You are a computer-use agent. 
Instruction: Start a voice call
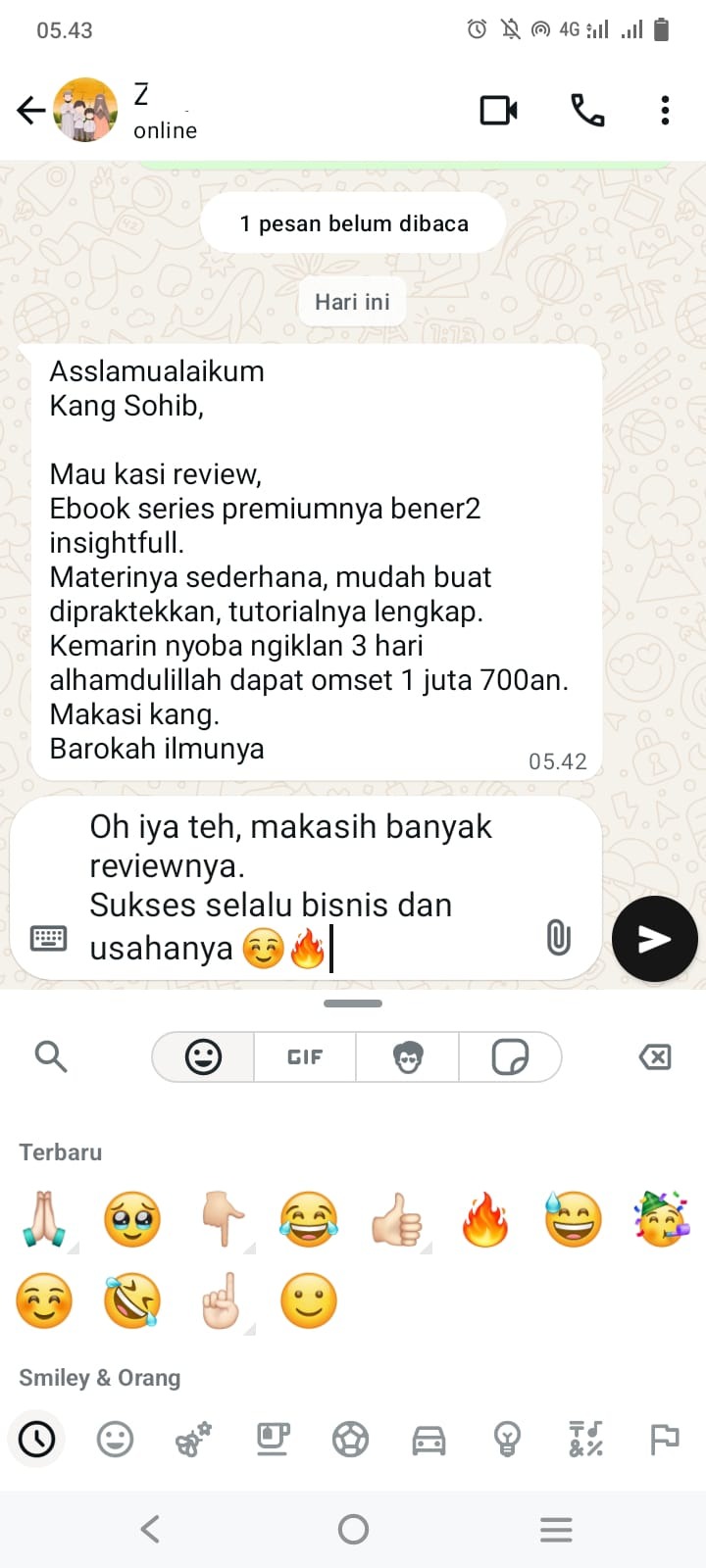[586, 110]
